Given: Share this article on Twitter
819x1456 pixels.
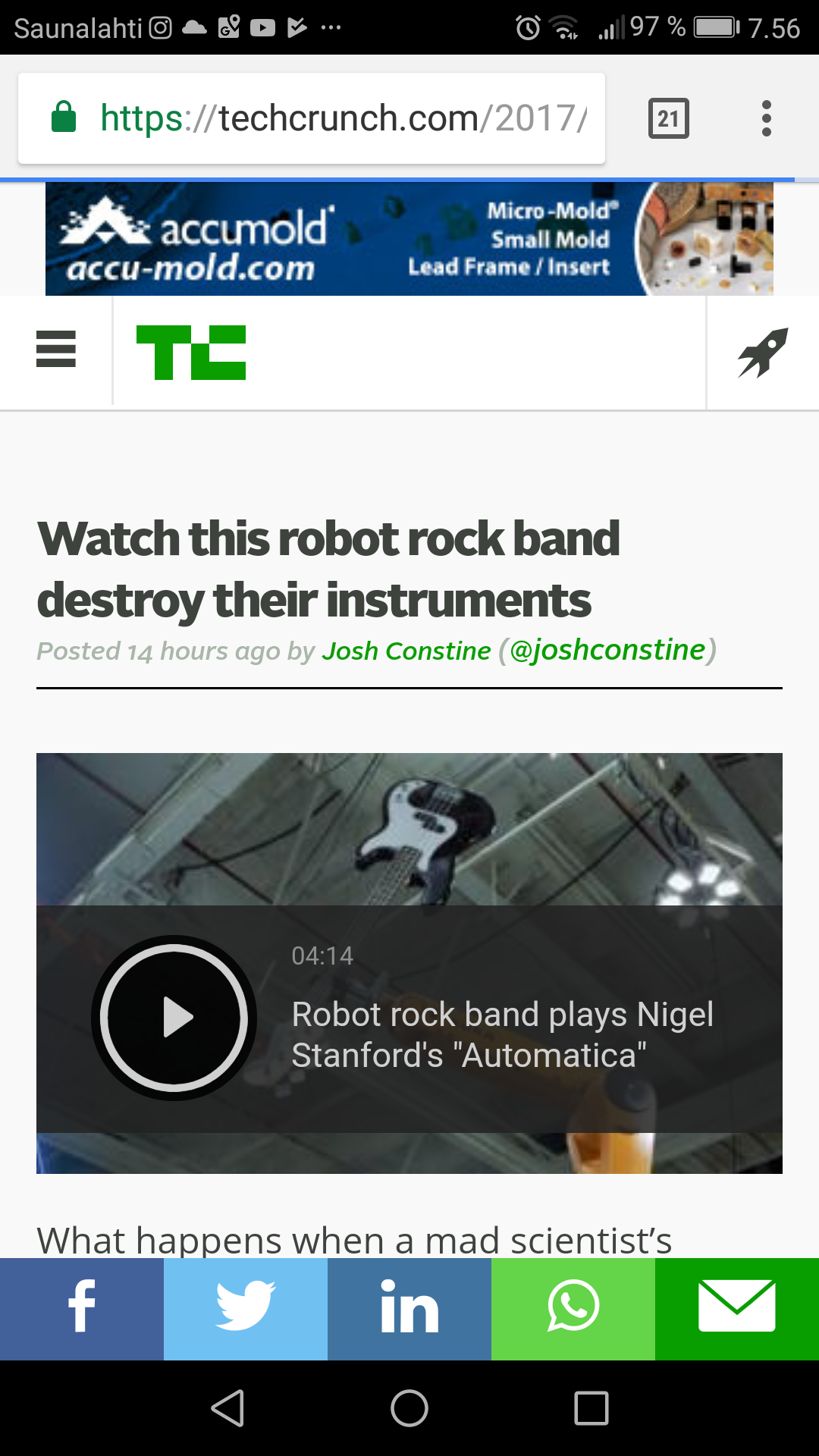Looking at the screenshot, I should 245,1307.
